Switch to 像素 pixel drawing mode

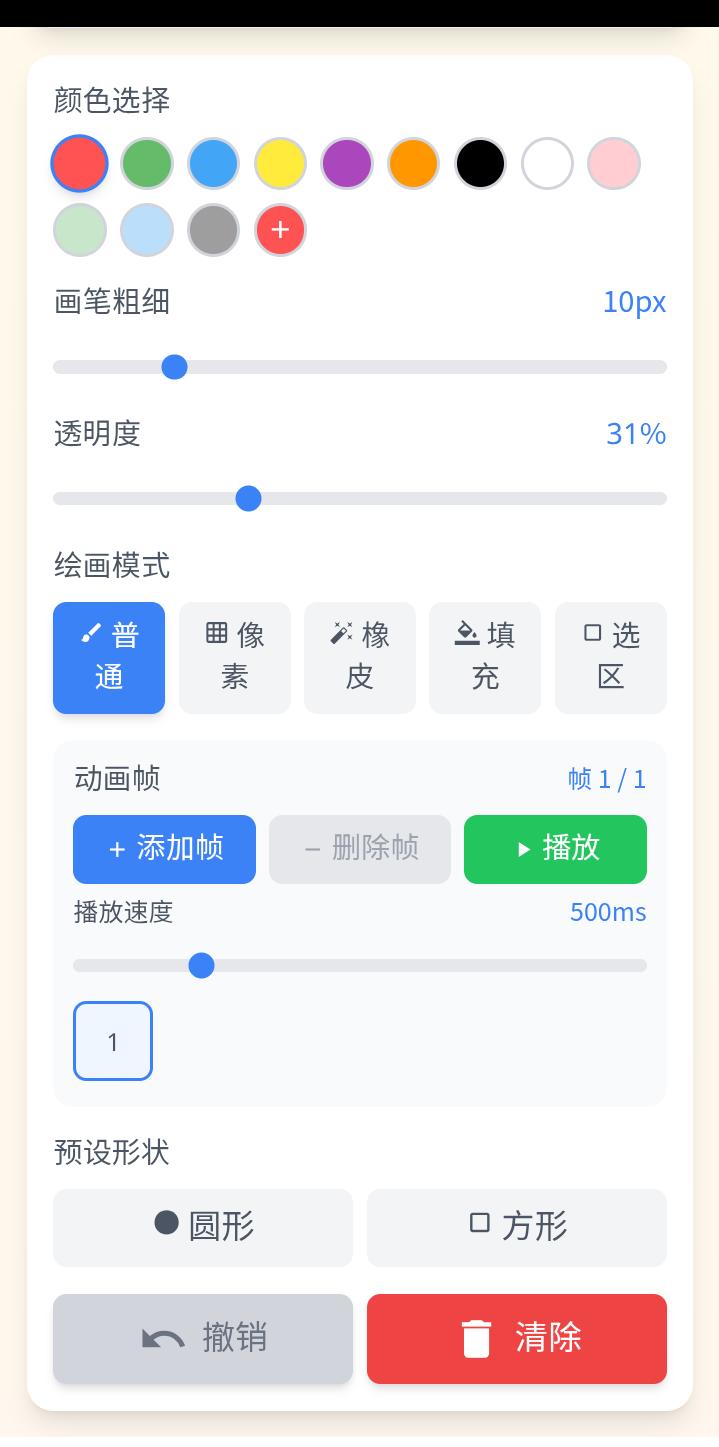pos(235,657)
